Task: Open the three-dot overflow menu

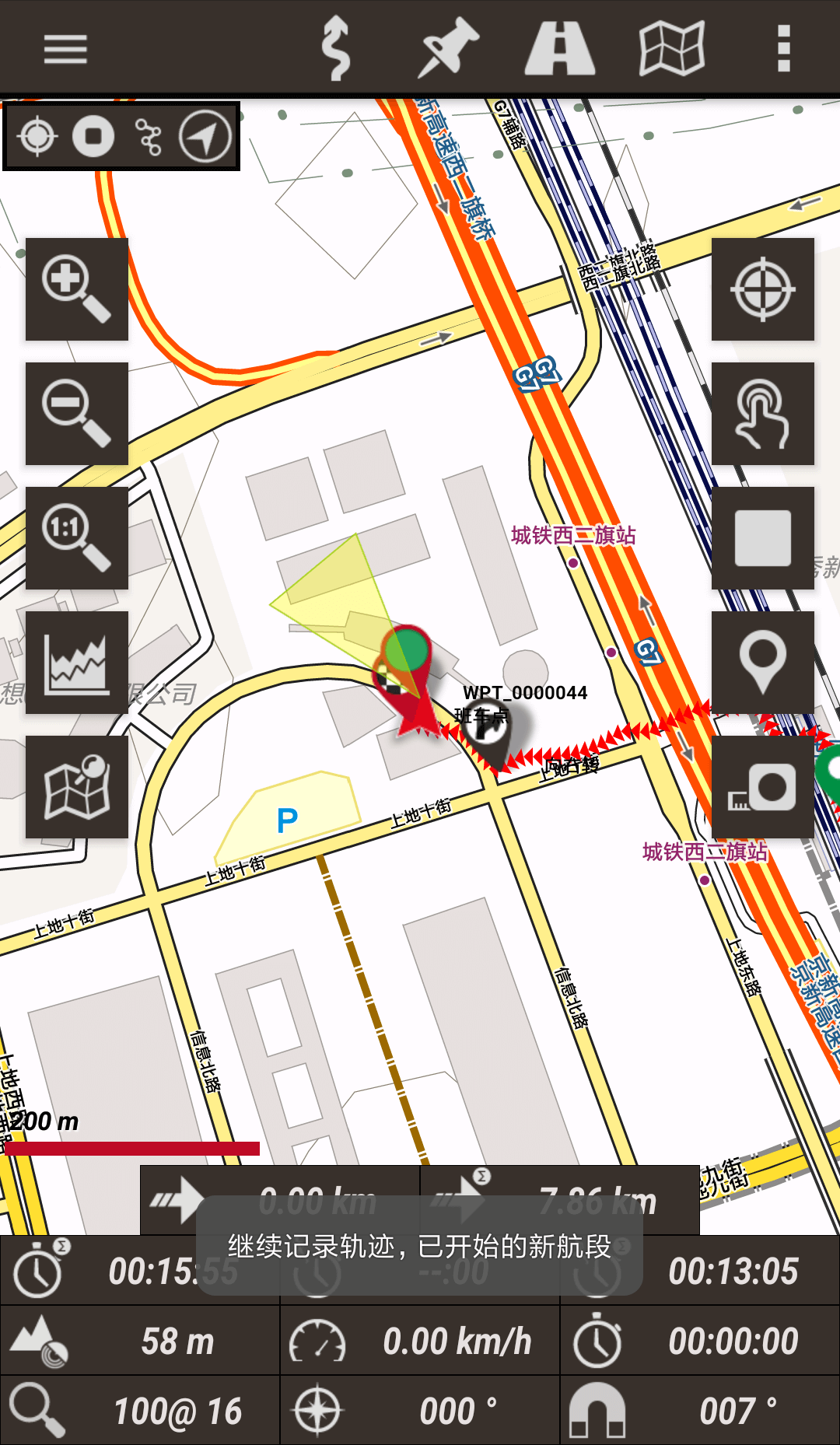Action: tap(784, 50)
